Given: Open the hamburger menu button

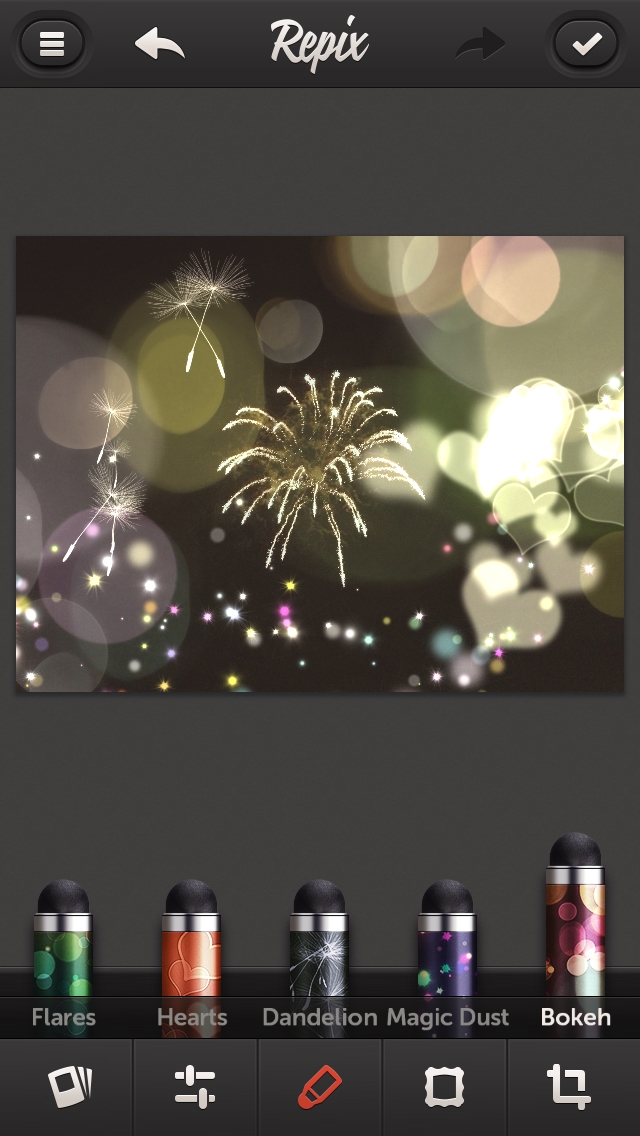Looking at the screenshot, I should 51,44.
